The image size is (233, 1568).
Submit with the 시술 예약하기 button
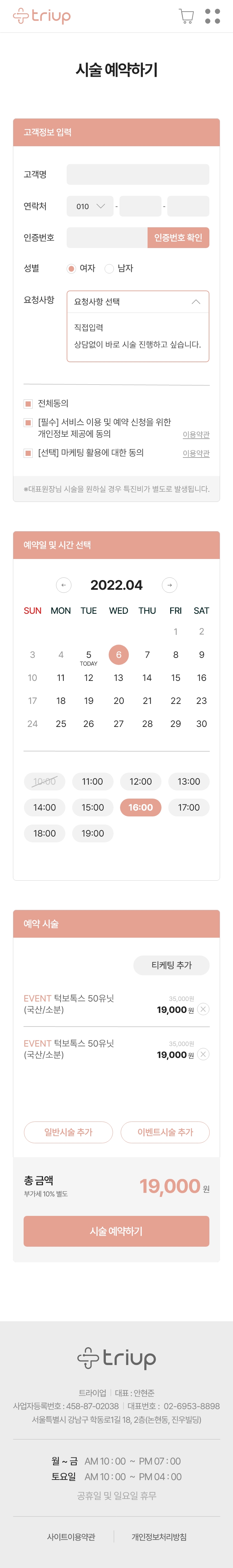[x=116, y=1231]
